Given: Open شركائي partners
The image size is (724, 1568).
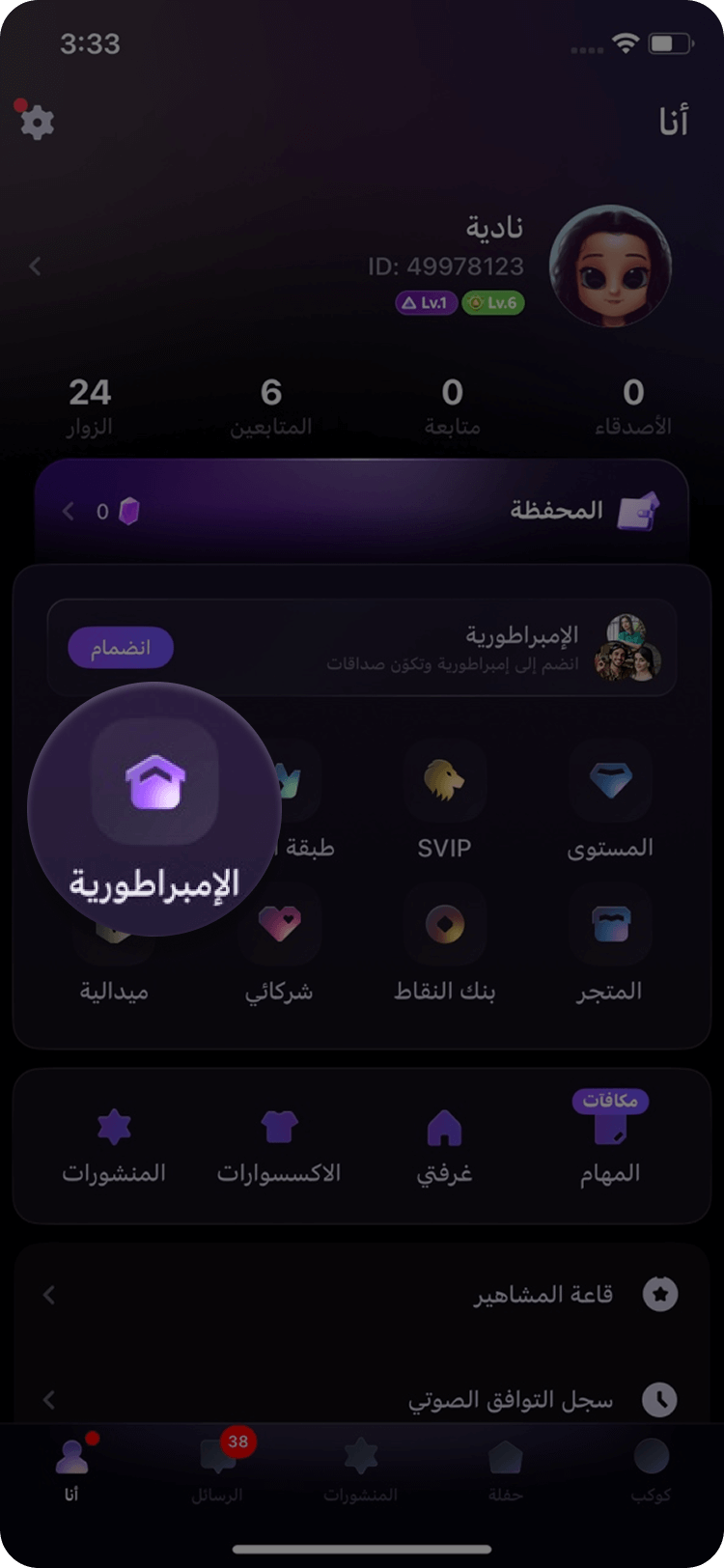Looking at the screenshot, I should pos(279,942).
